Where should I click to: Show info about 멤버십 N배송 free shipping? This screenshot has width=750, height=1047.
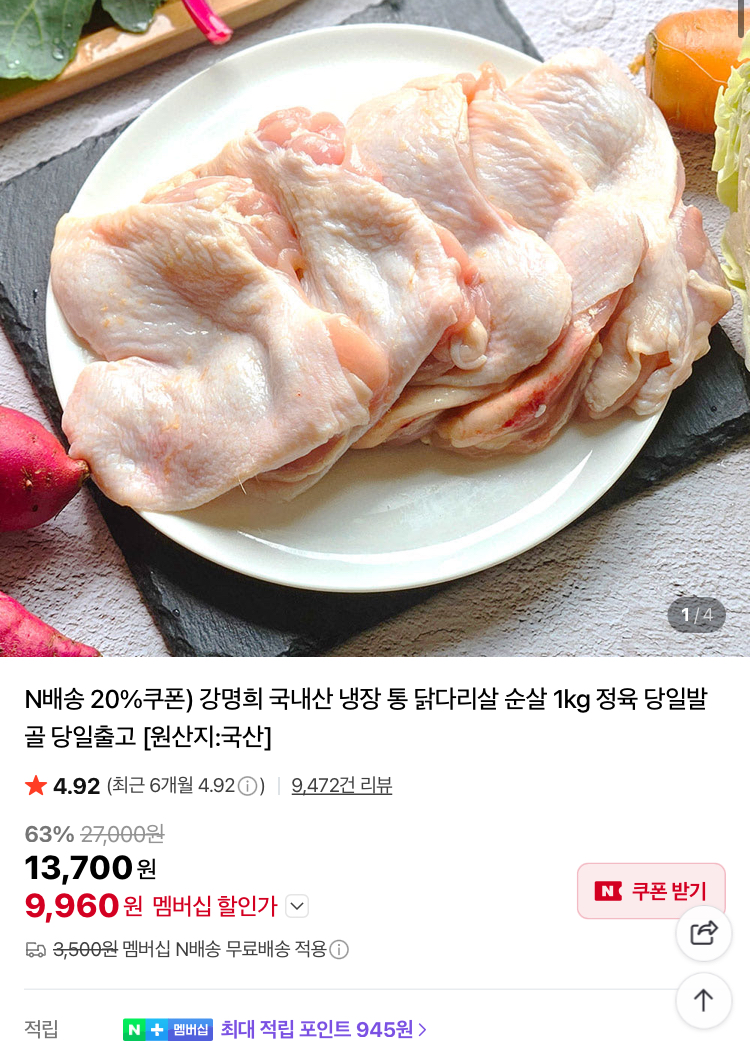tap(339, 950)
